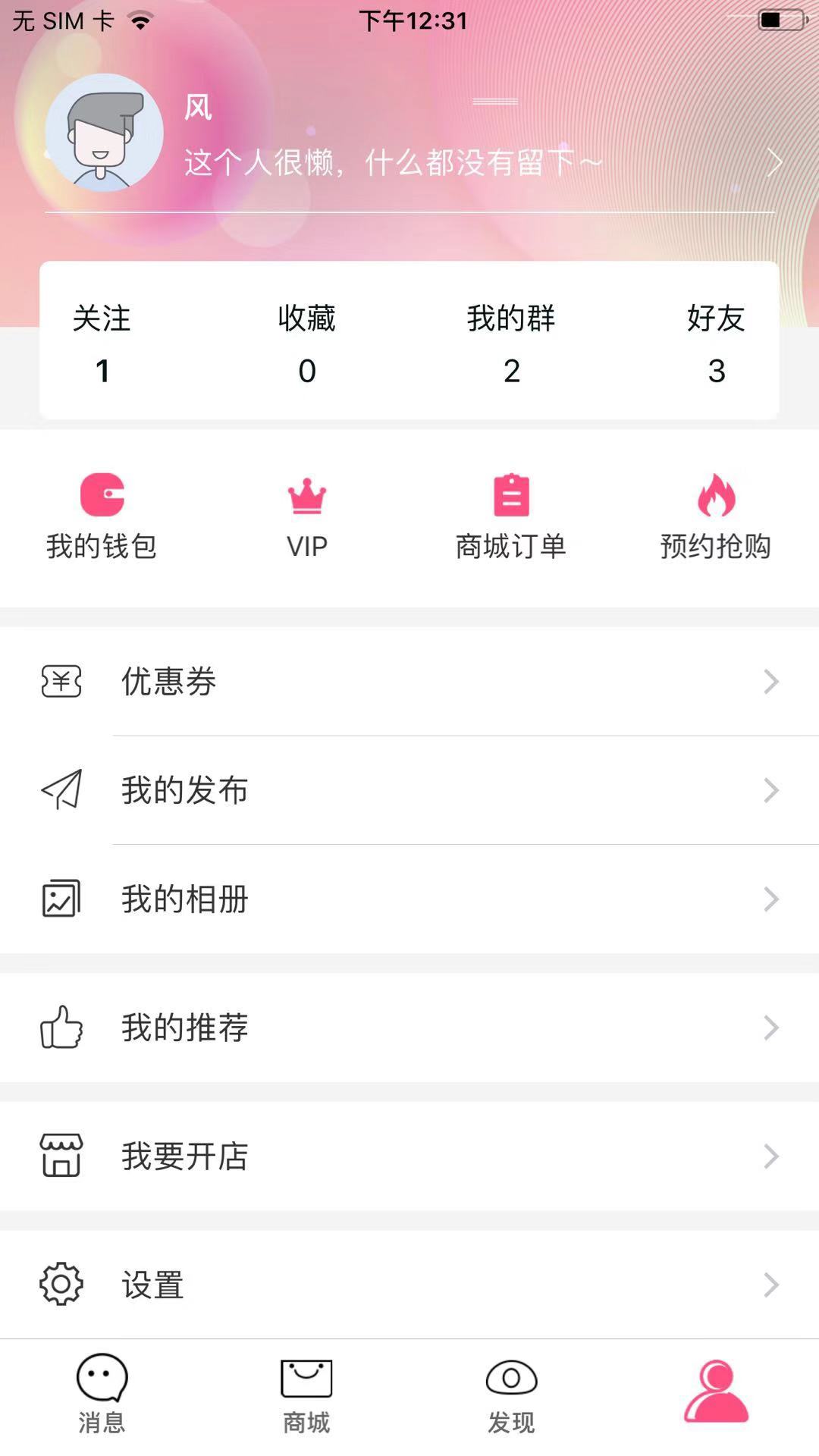Viewport: 819px width, 1456px height.
Task: Open 收藏 favorites
Action: (x=306, y=343)
